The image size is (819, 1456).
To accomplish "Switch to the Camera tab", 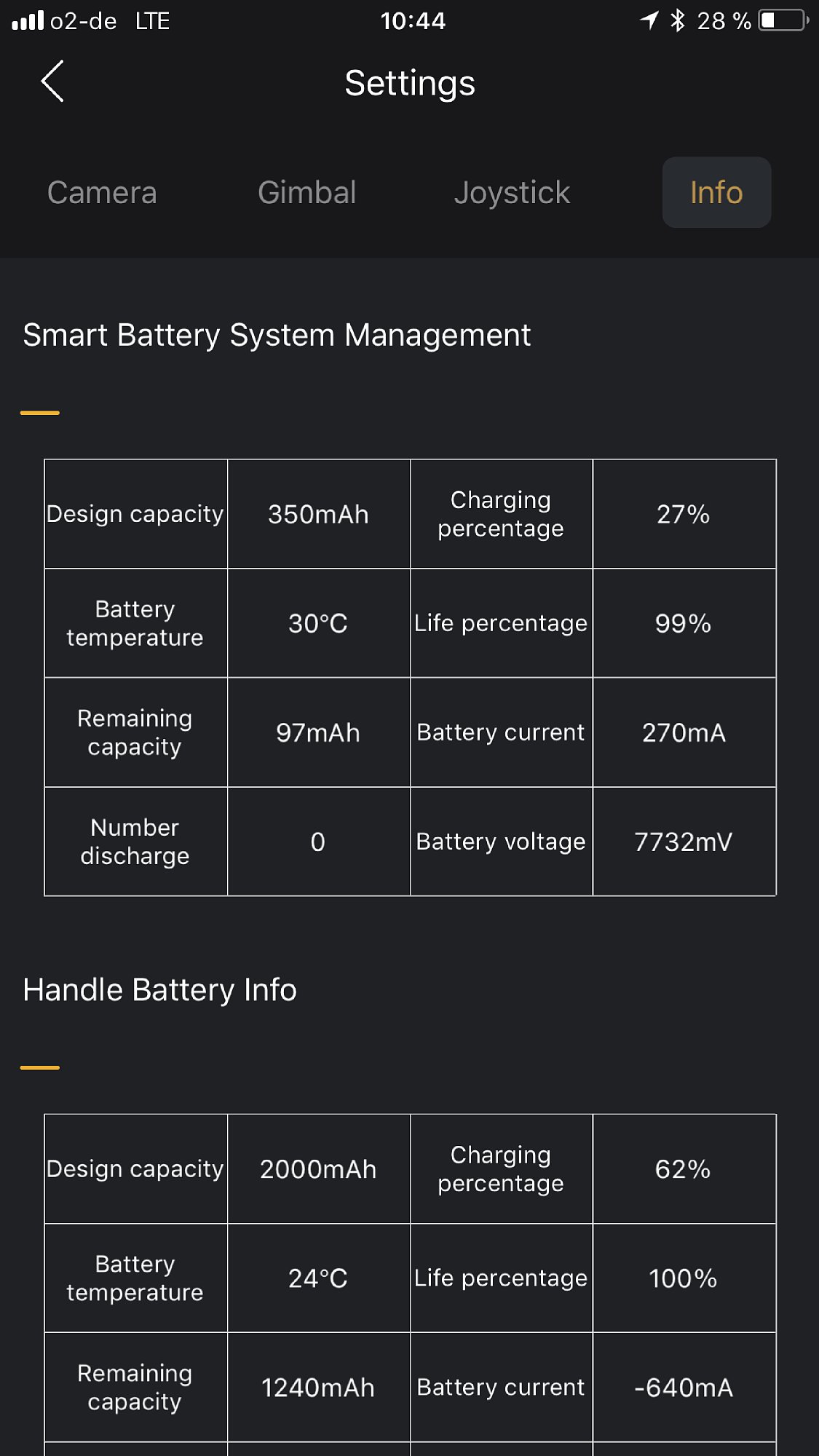I will tap(102, 193).
